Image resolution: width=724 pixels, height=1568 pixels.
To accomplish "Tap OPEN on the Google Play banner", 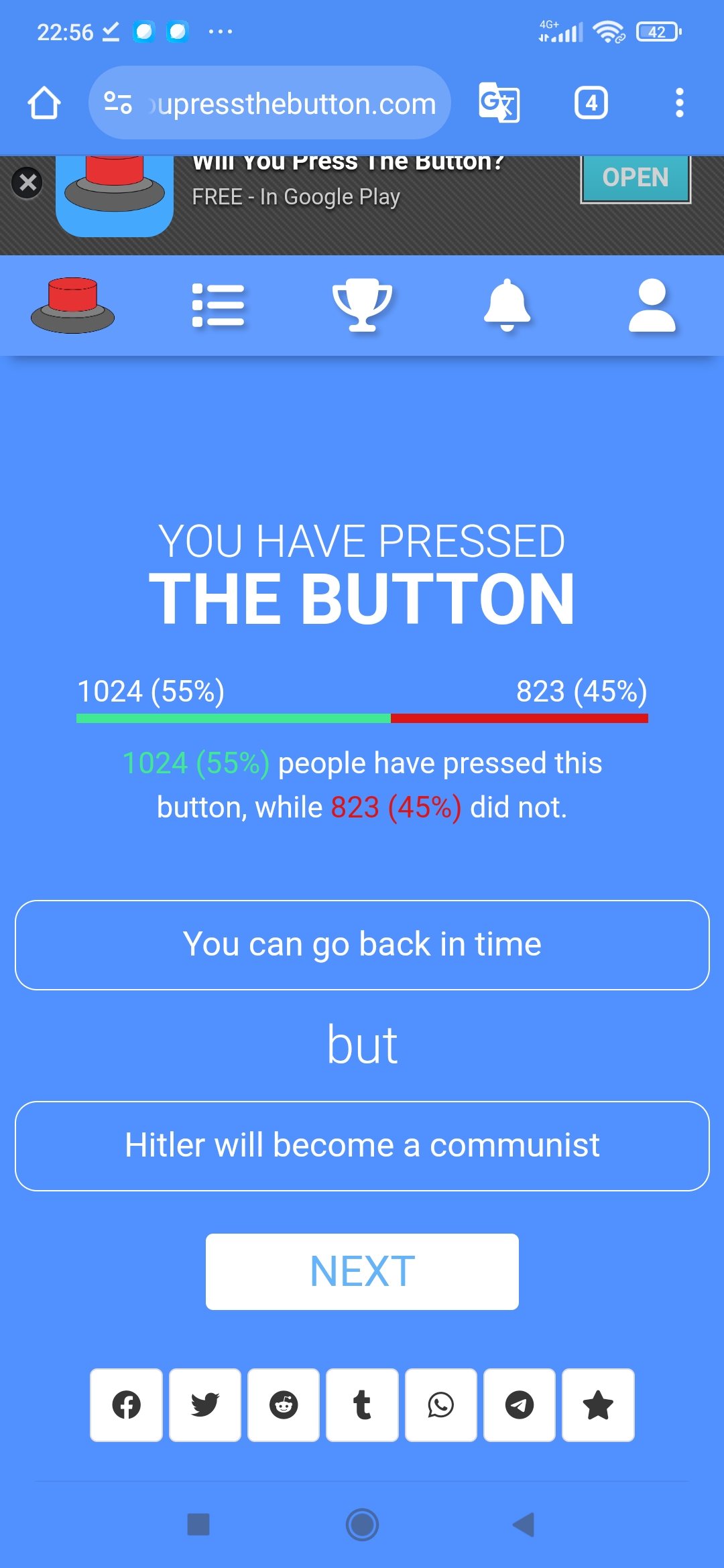I will (x=636, y=178).
